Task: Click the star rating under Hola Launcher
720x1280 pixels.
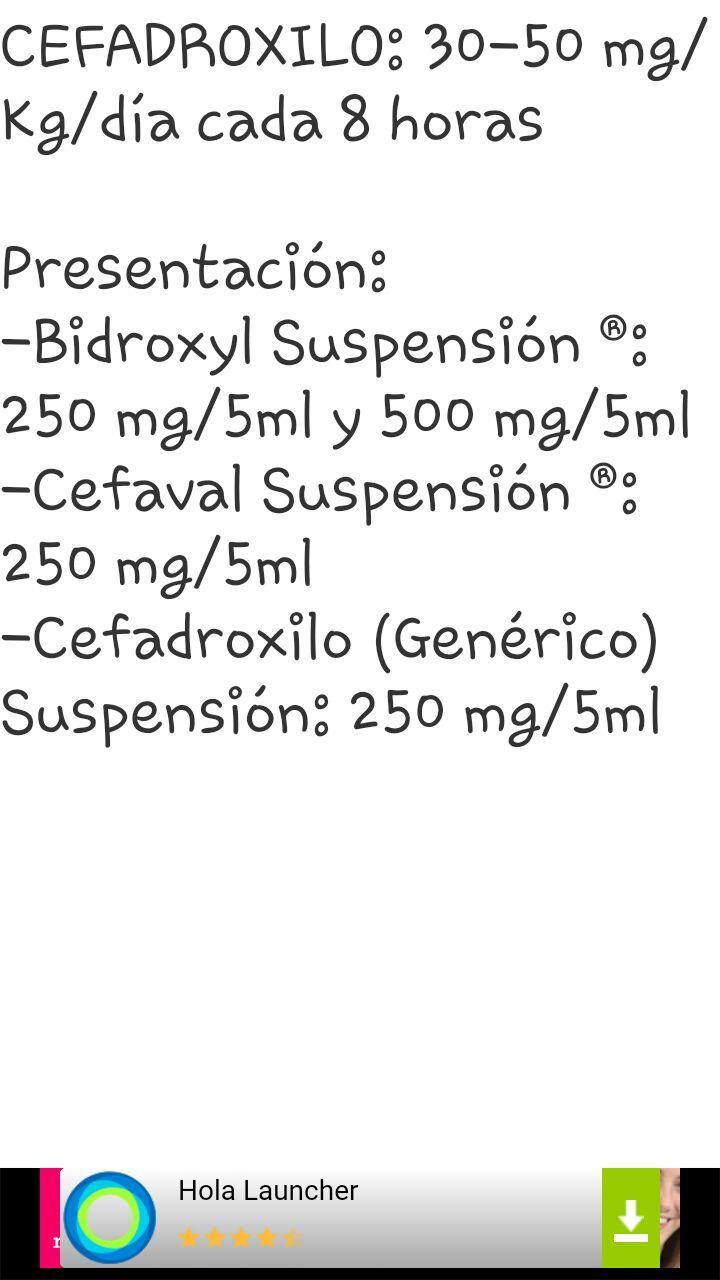Action: [240, 1238]
